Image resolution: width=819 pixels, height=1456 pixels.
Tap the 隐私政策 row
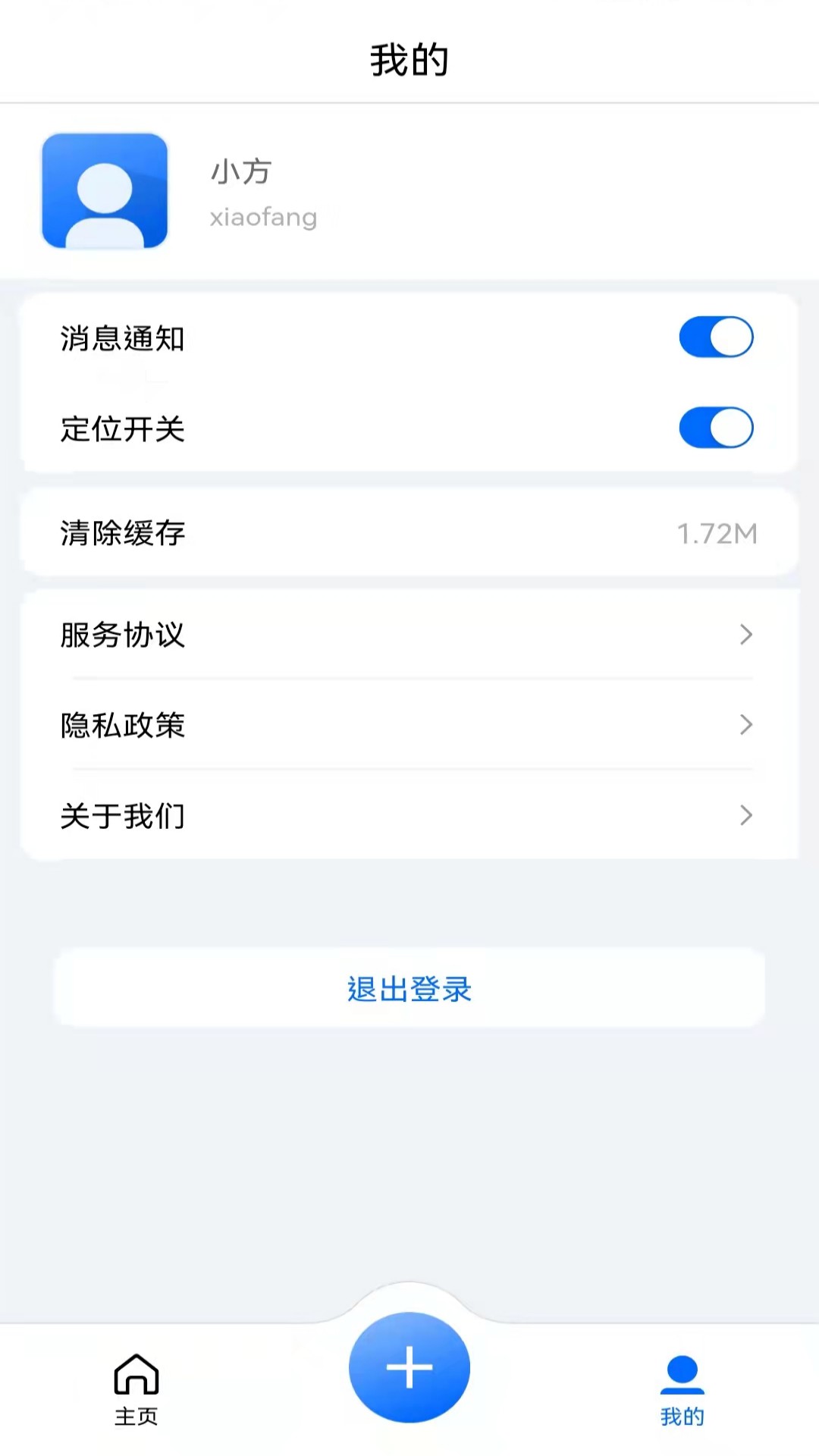click(409, 726)
